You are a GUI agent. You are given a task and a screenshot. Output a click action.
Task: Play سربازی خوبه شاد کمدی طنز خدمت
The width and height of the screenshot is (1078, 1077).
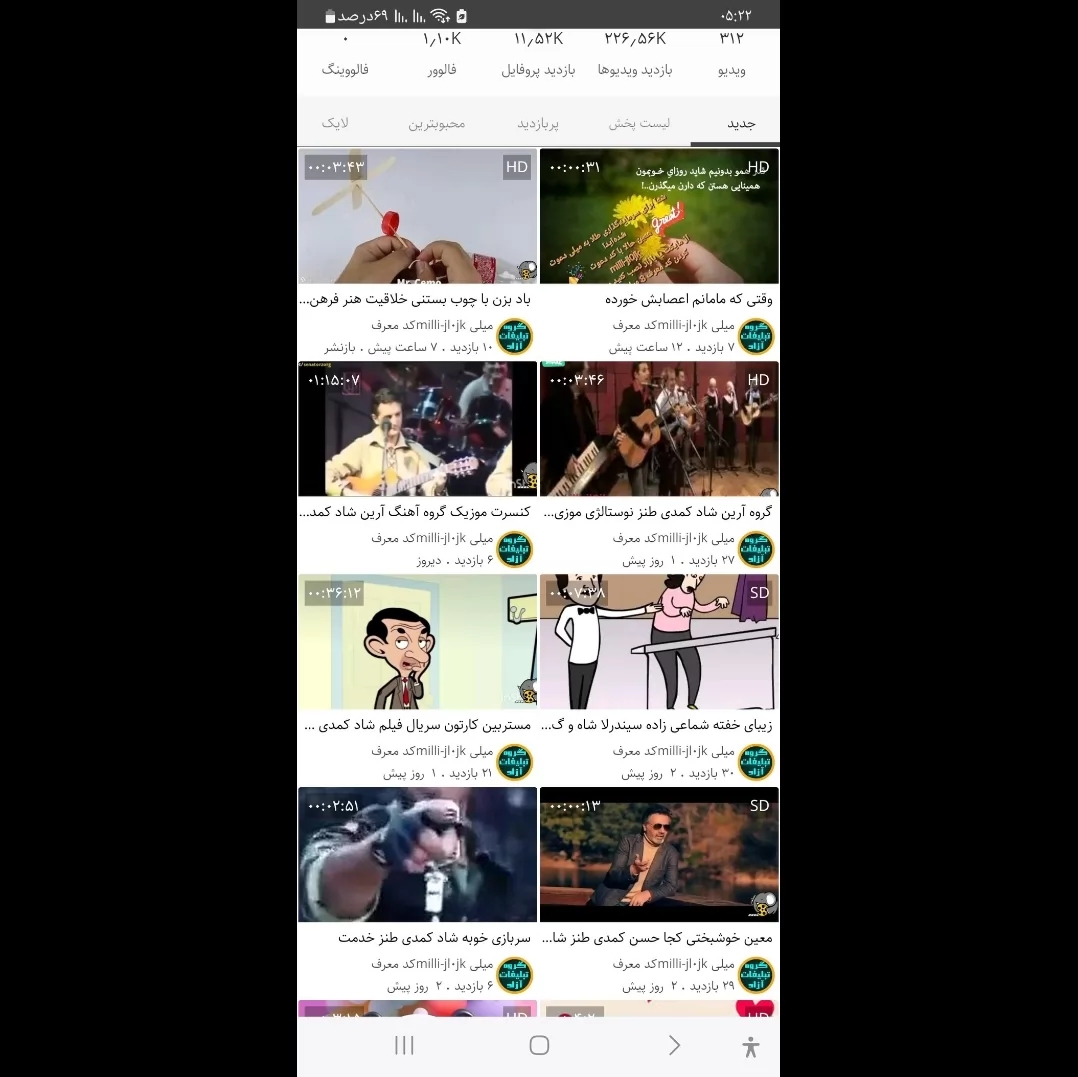(418, 855)
